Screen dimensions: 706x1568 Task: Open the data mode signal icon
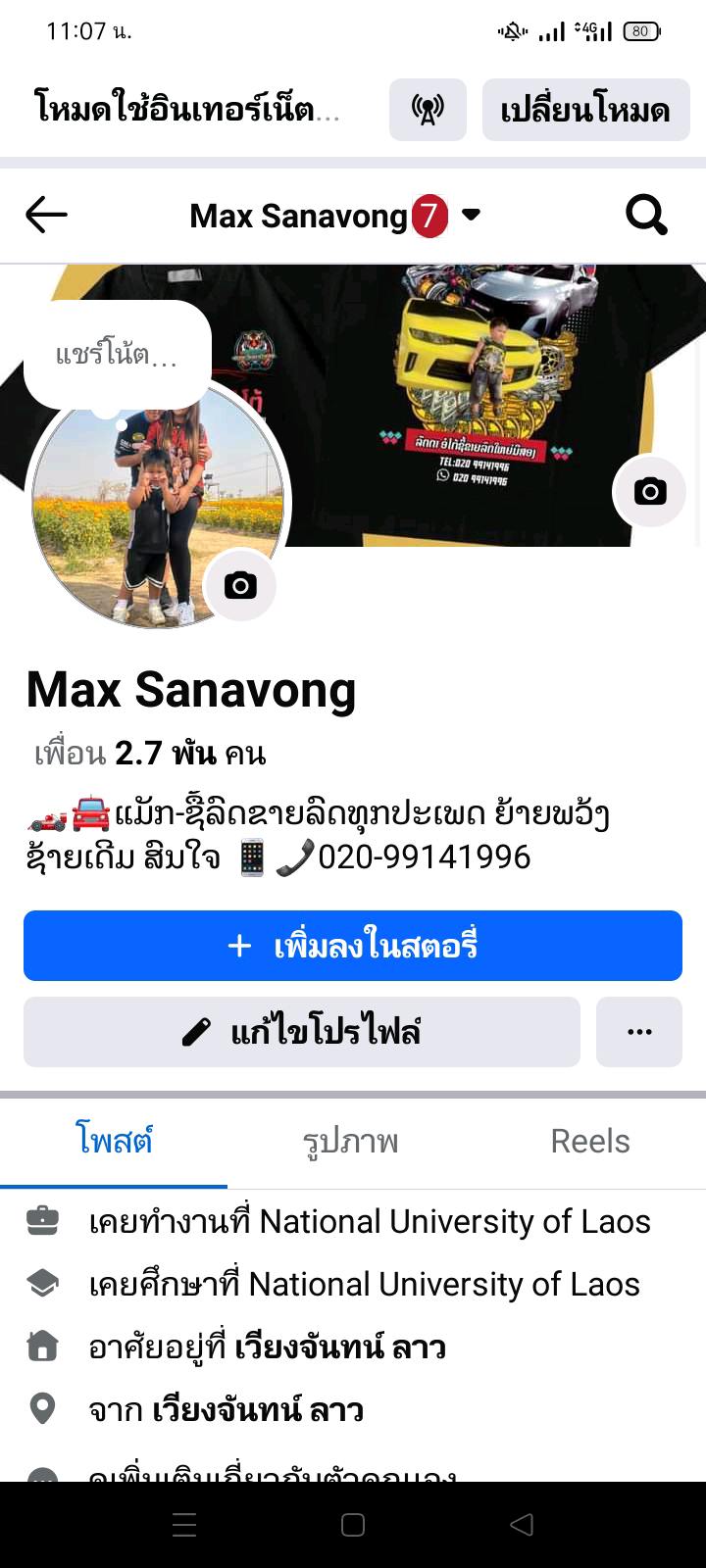point(428,110)
